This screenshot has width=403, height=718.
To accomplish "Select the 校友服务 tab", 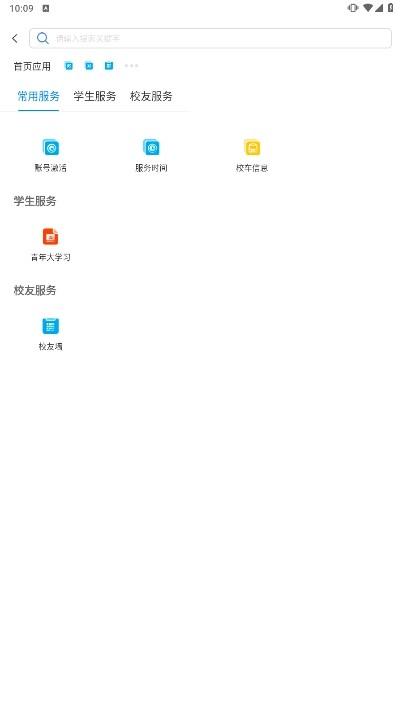I will pyautogui.click(x=151, y=96).
